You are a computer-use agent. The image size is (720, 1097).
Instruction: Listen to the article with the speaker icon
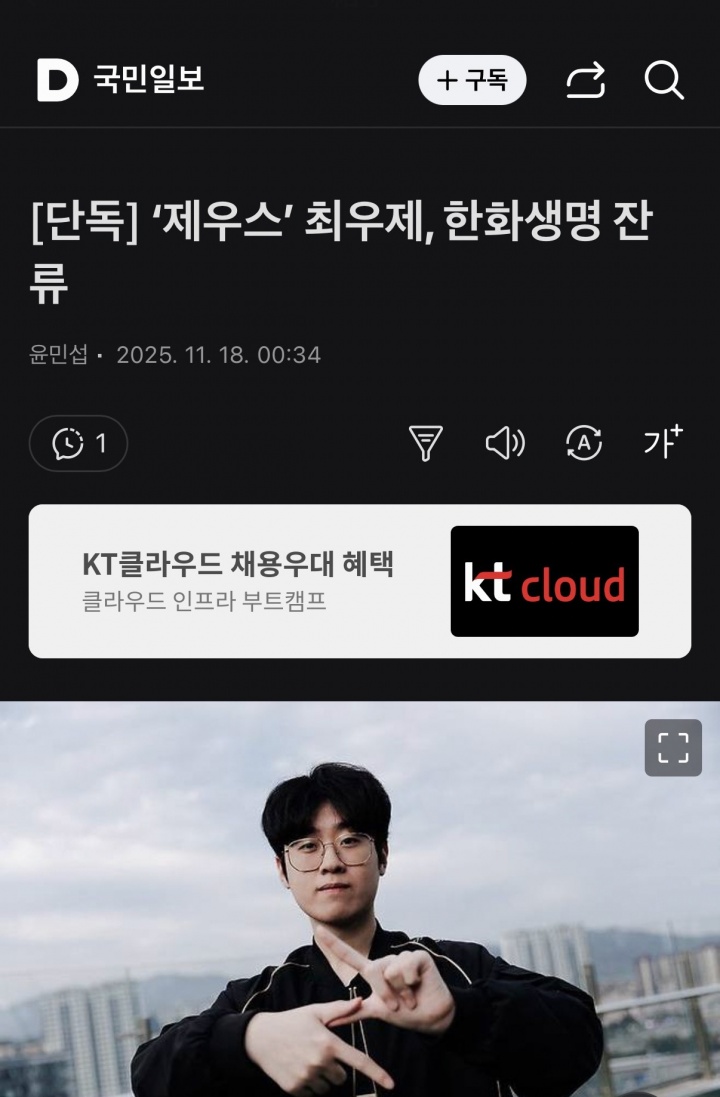pos(505,443)
